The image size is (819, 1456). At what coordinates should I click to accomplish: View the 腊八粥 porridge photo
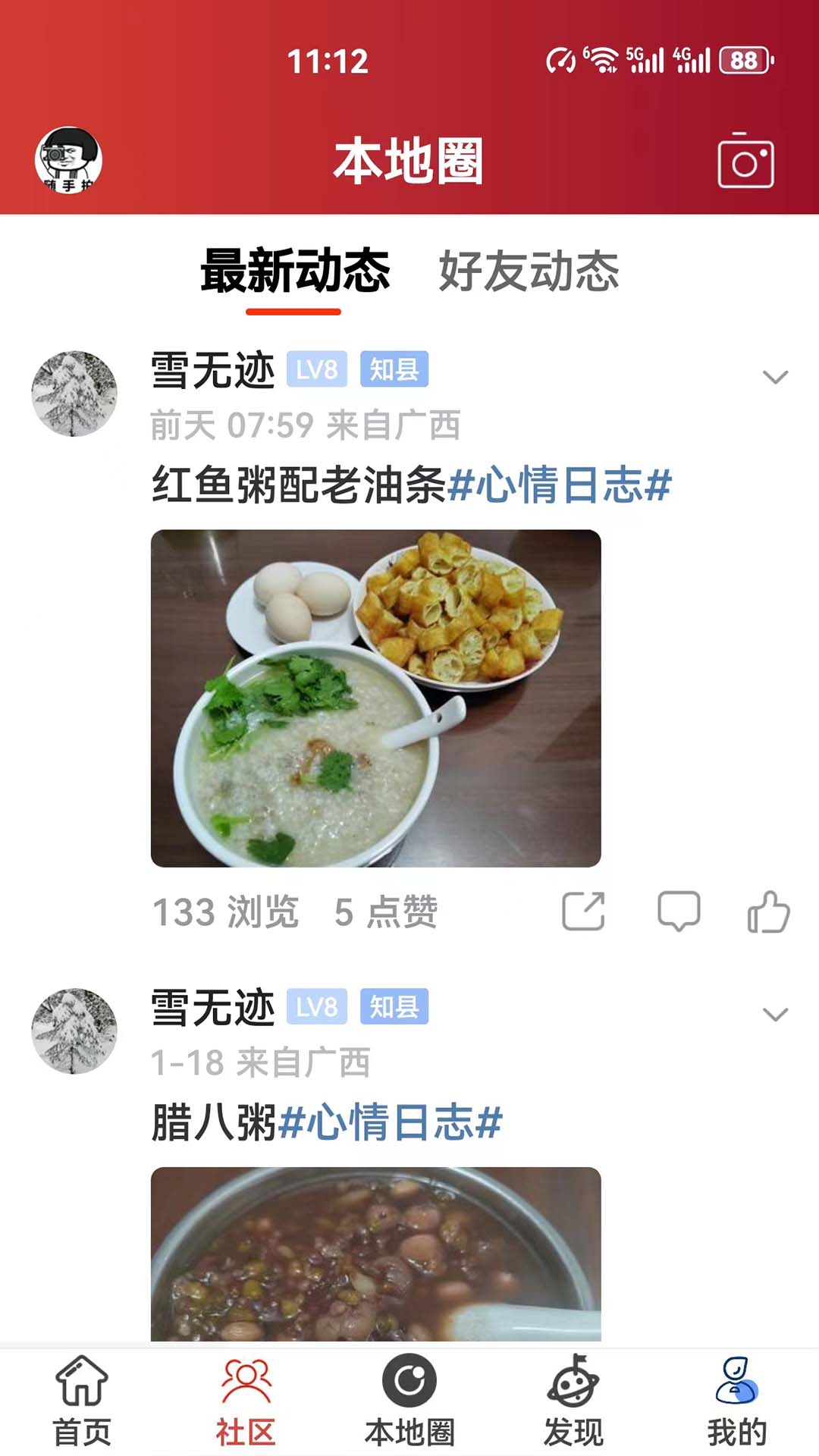[375, 1254]
